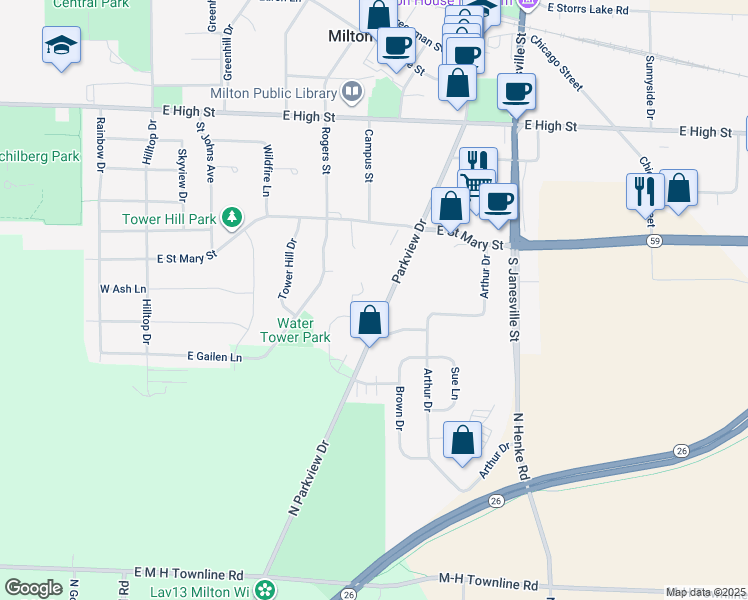Select the shopping bag marker beside Sunnyside Dr restaurant
Image resolution: width=748 pixels, height=600 pixels.
coord(678,190)
